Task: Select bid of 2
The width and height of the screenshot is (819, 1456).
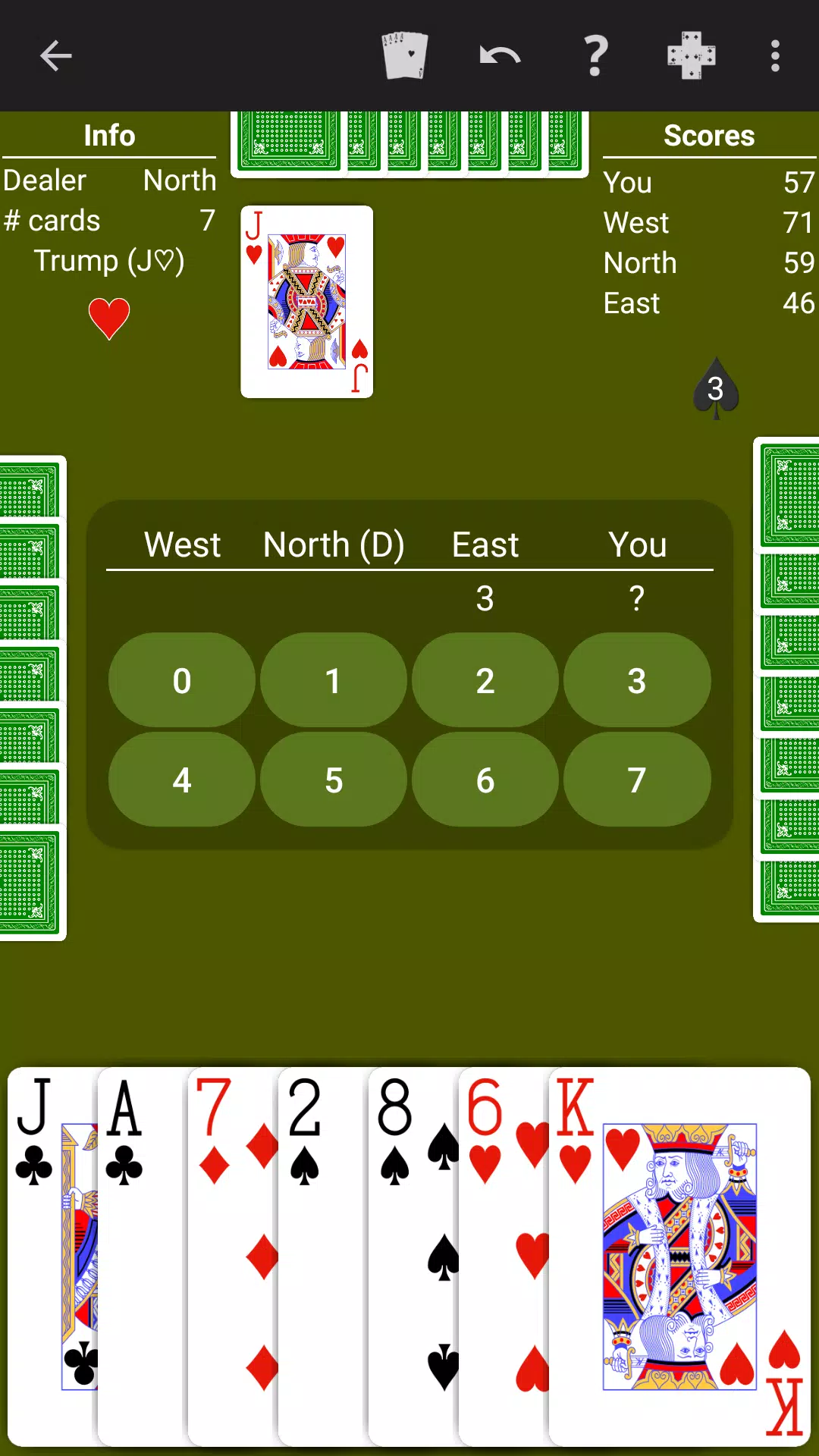Action: [485, 680]
